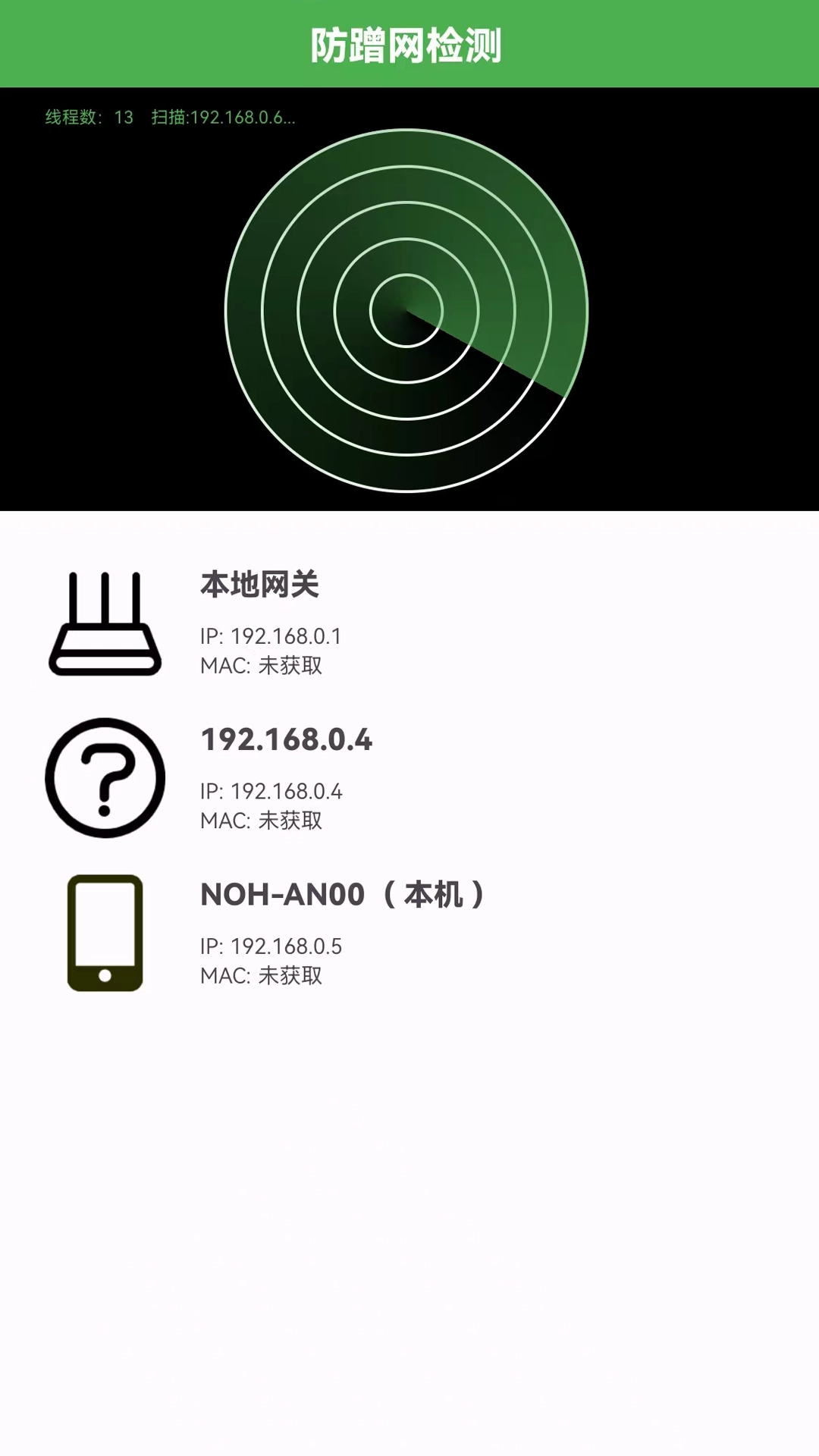Tap MAC: 未获取 under 192.168.0.4
Viewport: 819px width, 1456px height.
(260, 820)
